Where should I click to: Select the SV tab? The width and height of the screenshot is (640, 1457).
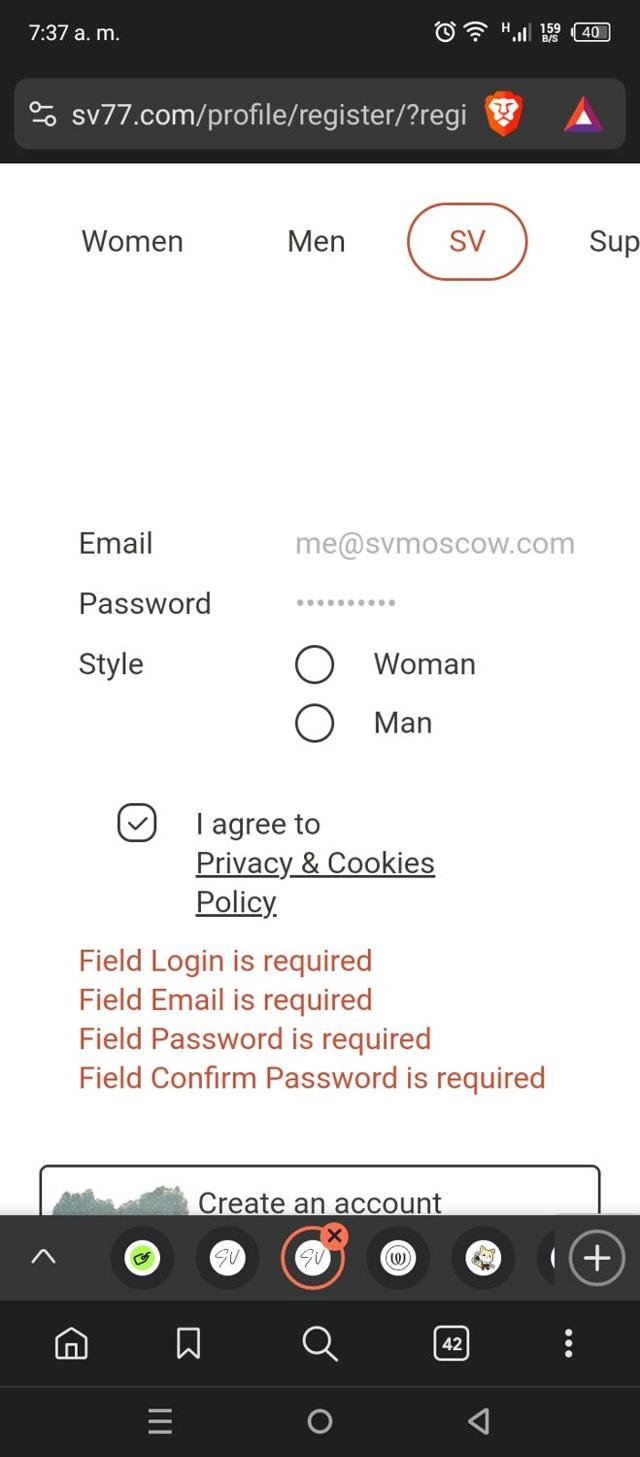(x=467, y=241)
